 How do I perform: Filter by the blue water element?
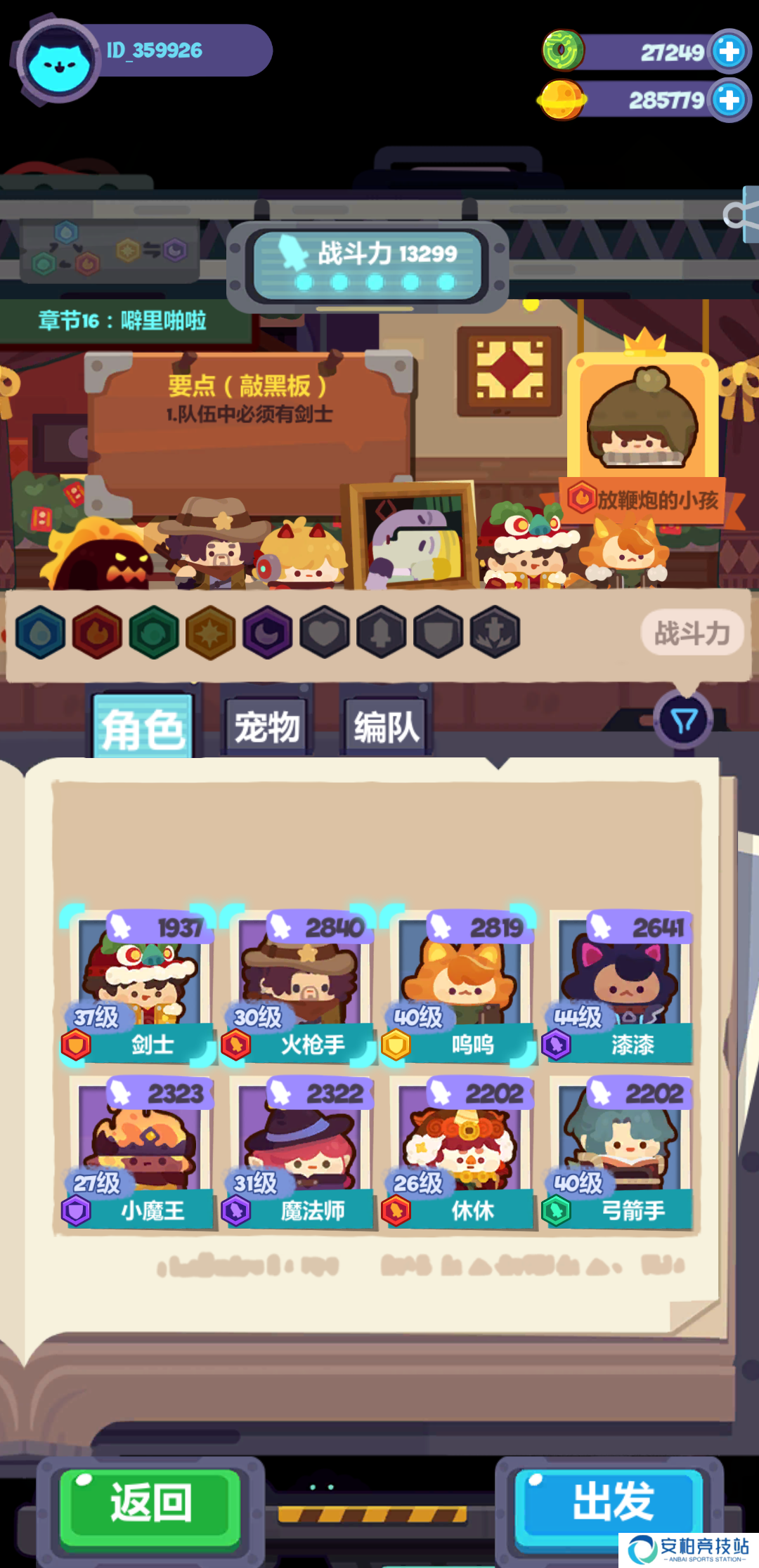pyautogui.click(x=40, y=632)
